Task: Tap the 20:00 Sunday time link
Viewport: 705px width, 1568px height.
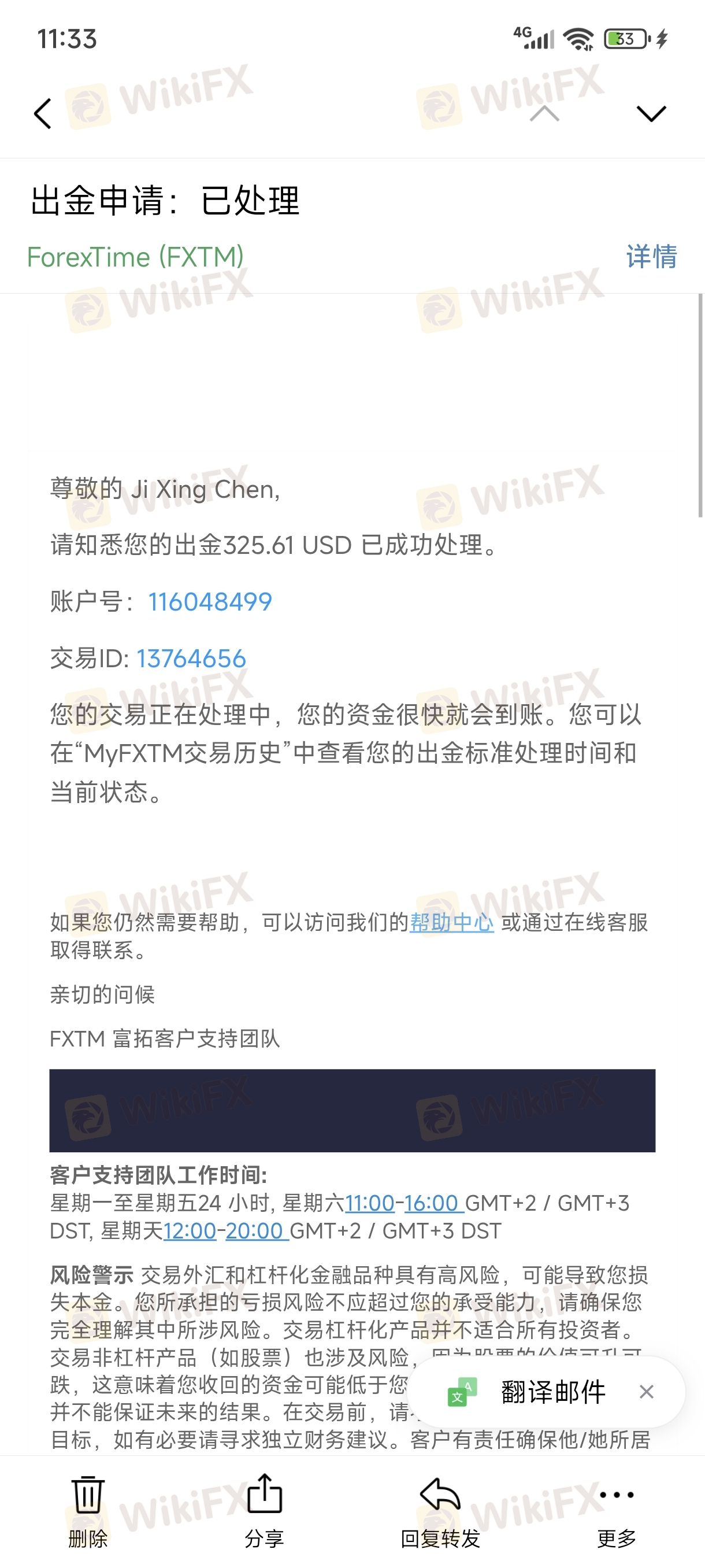Action: (x=254, y=1231)
